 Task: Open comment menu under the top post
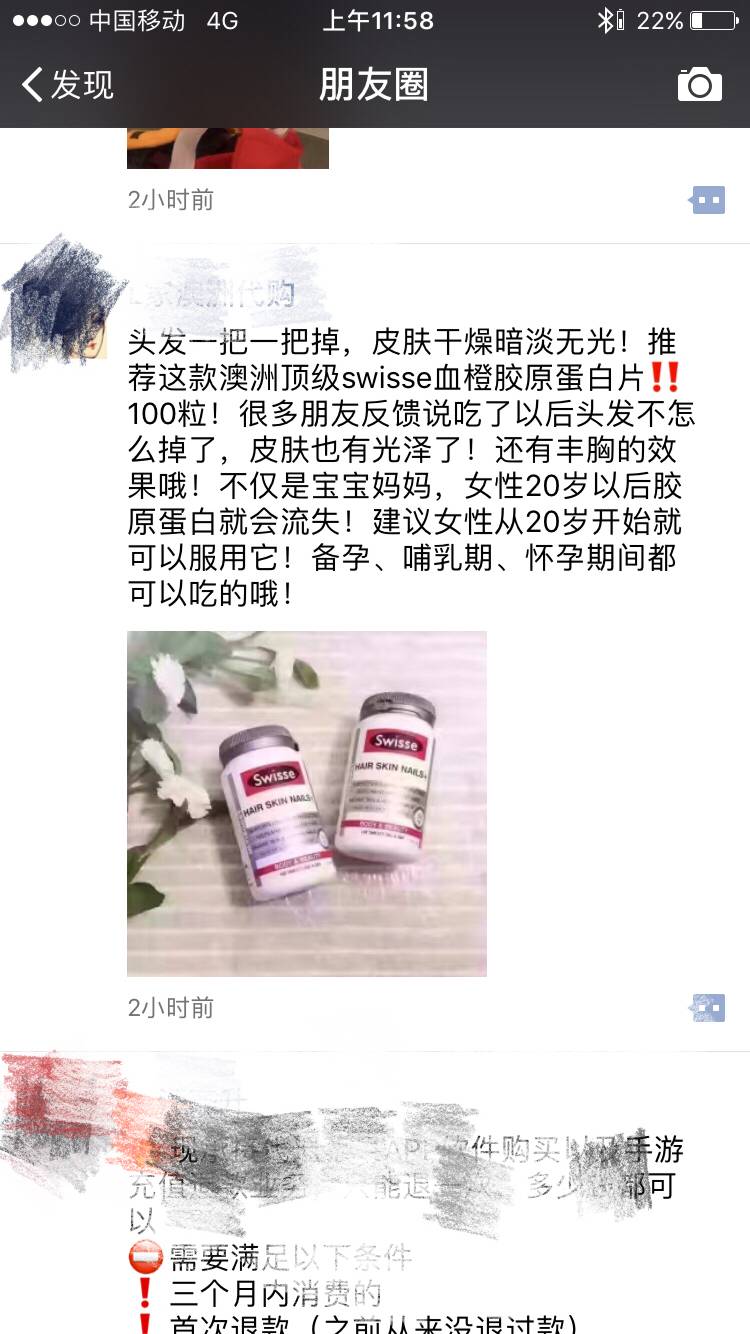point(707,200)
